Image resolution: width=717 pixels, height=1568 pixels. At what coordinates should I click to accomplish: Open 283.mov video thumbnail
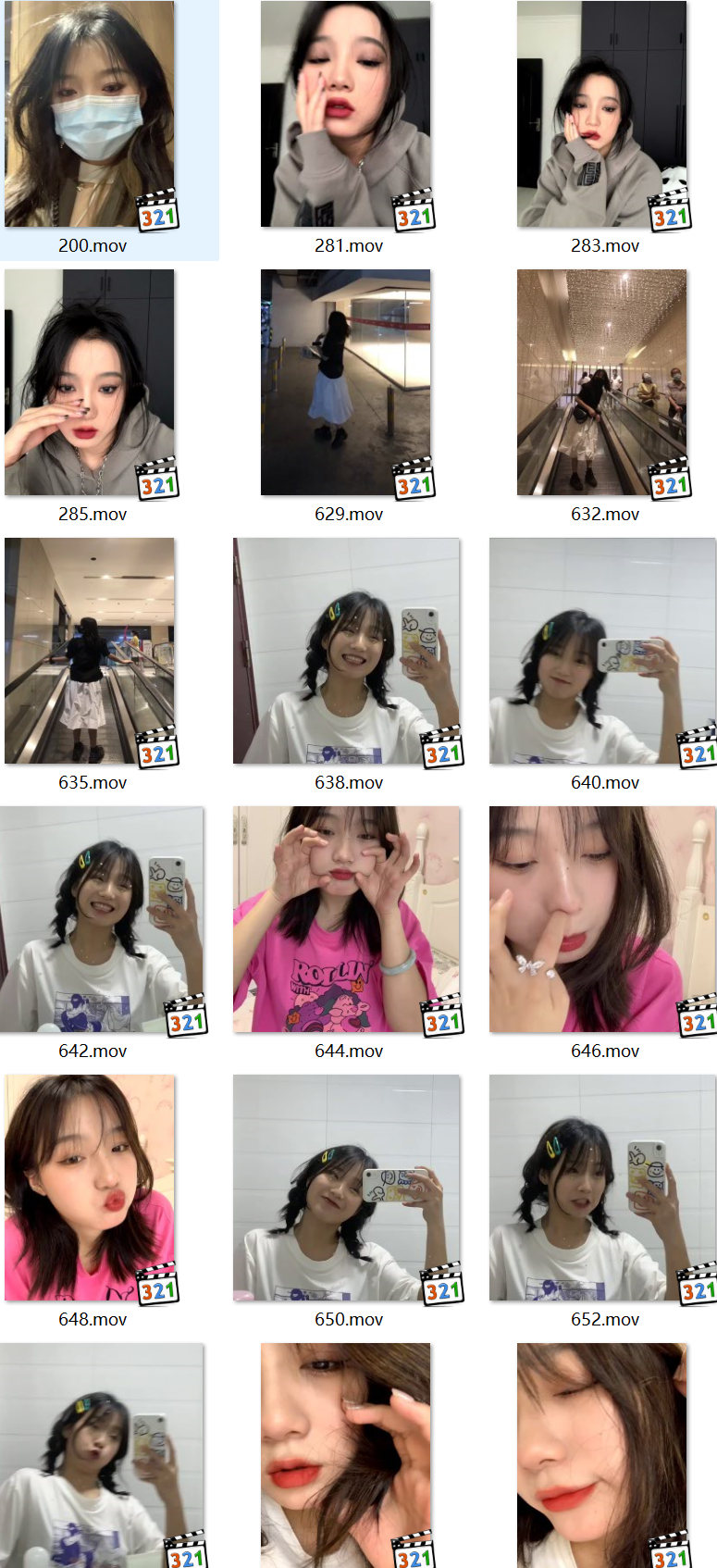(602, 115)
